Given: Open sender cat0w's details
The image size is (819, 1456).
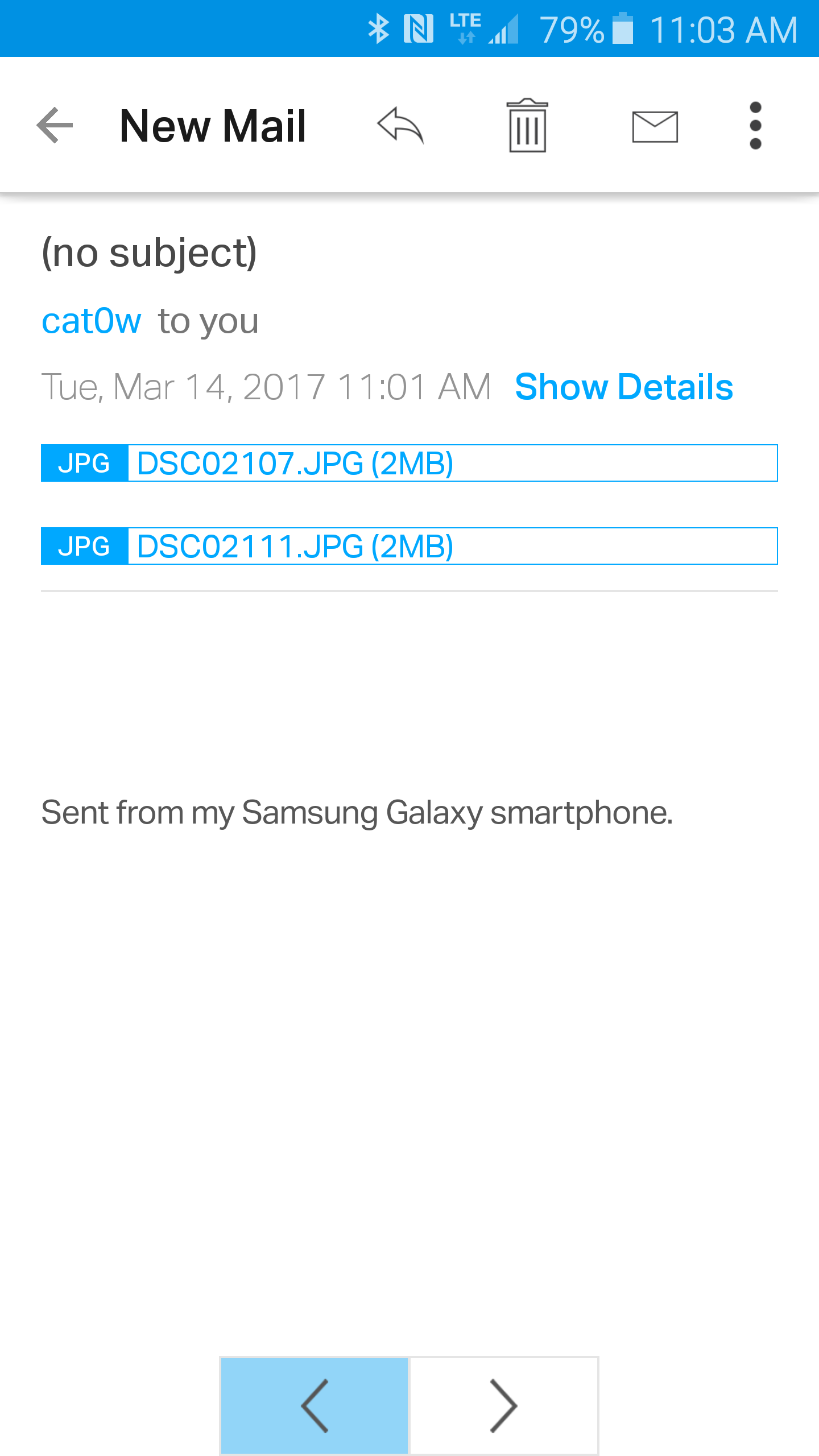Looking at the screenshot, I should tap(91, 321).
